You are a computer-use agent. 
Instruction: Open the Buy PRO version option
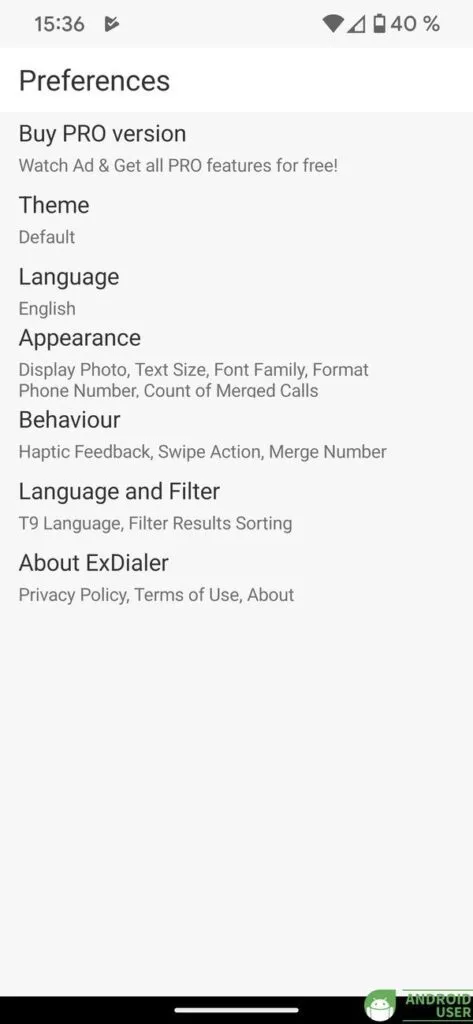coord(236,148)
